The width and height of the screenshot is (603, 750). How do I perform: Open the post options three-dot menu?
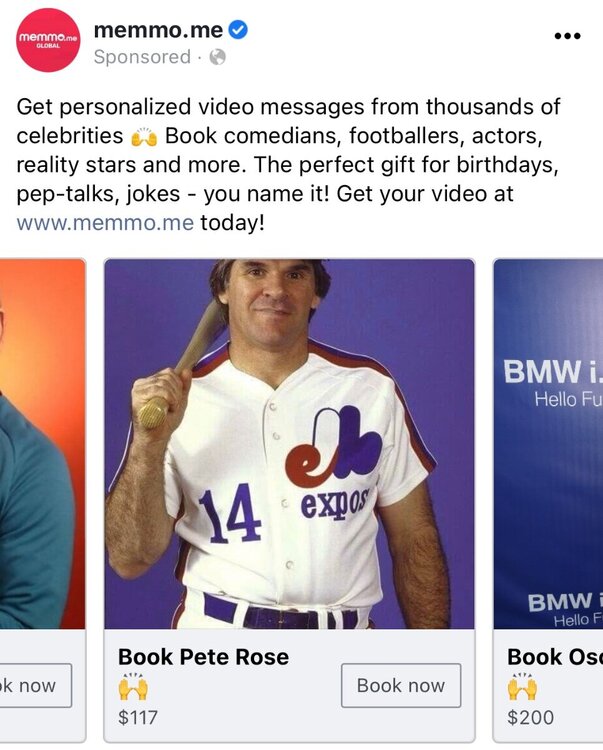coord(567,36)
